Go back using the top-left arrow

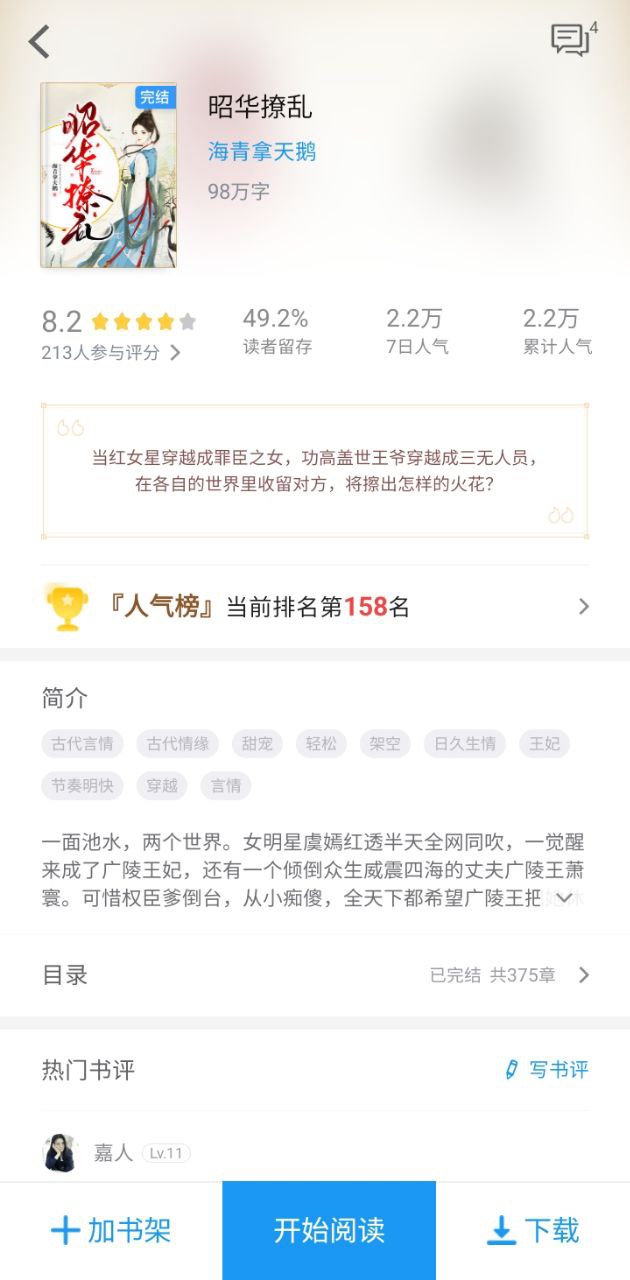tap(39, 42)
